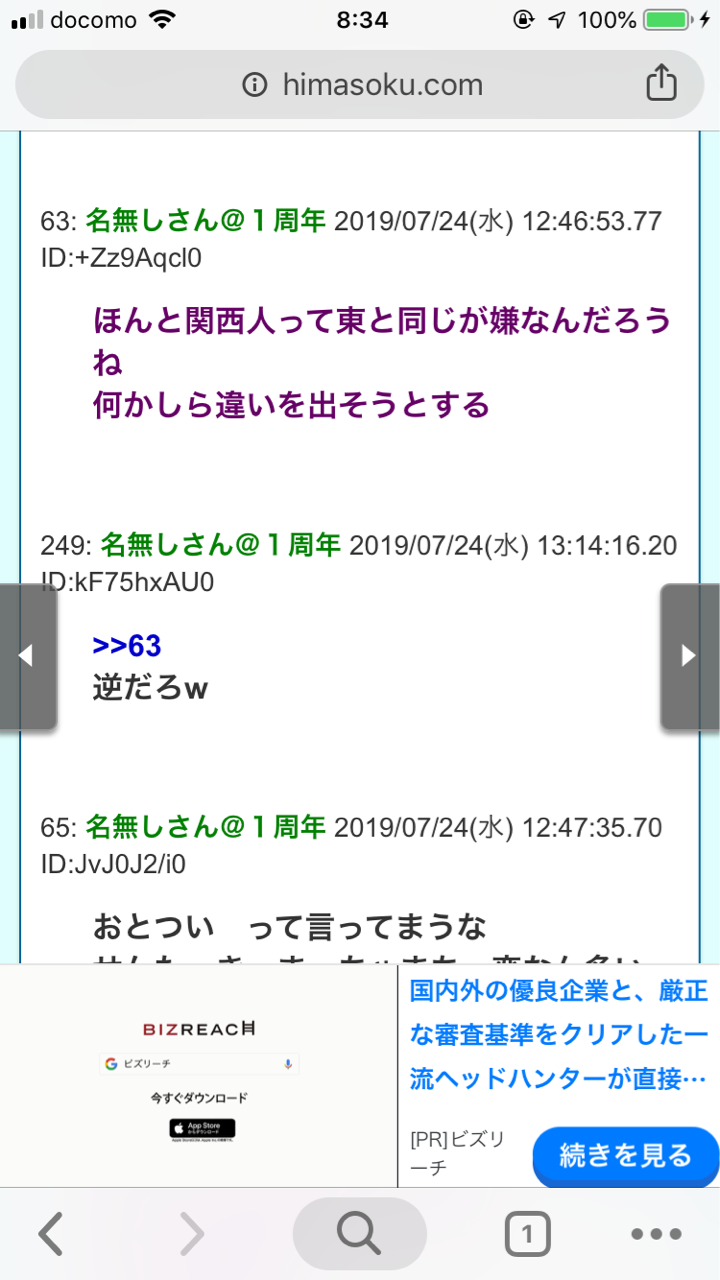Open the tabs switcher
Viewport: 720px width, 1280px height.
point(527,1234)
